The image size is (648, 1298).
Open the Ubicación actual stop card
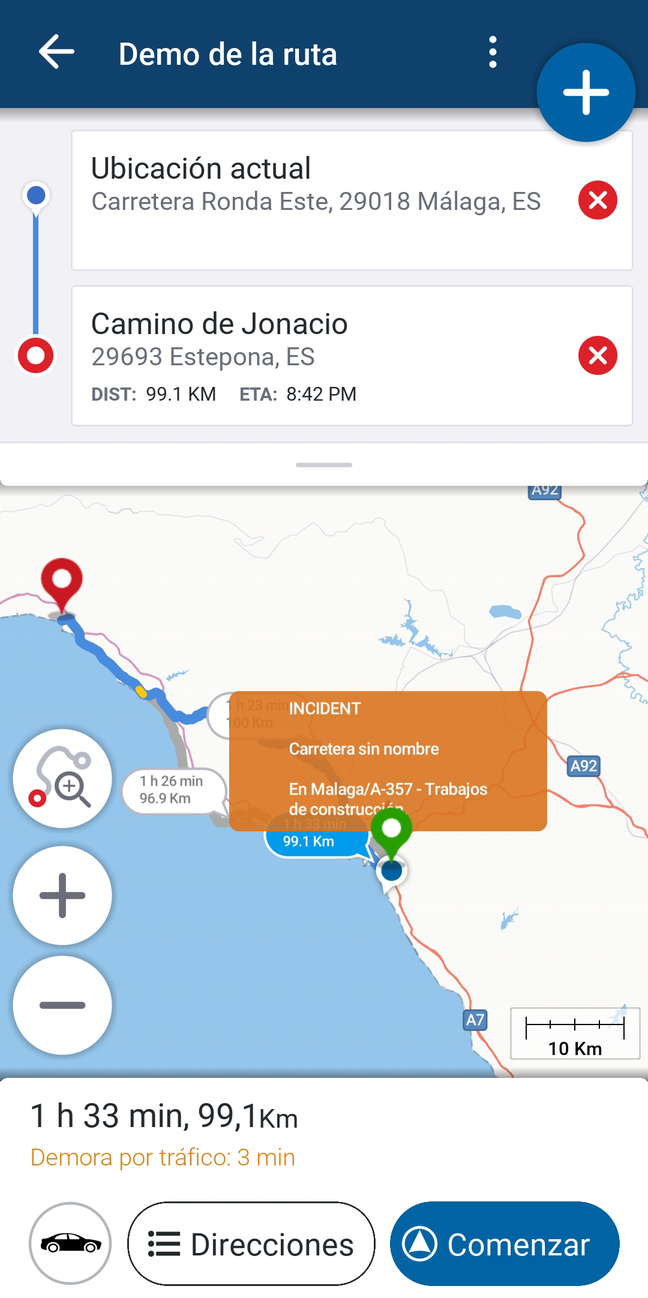pyautogui.click(x=320, y=200)
